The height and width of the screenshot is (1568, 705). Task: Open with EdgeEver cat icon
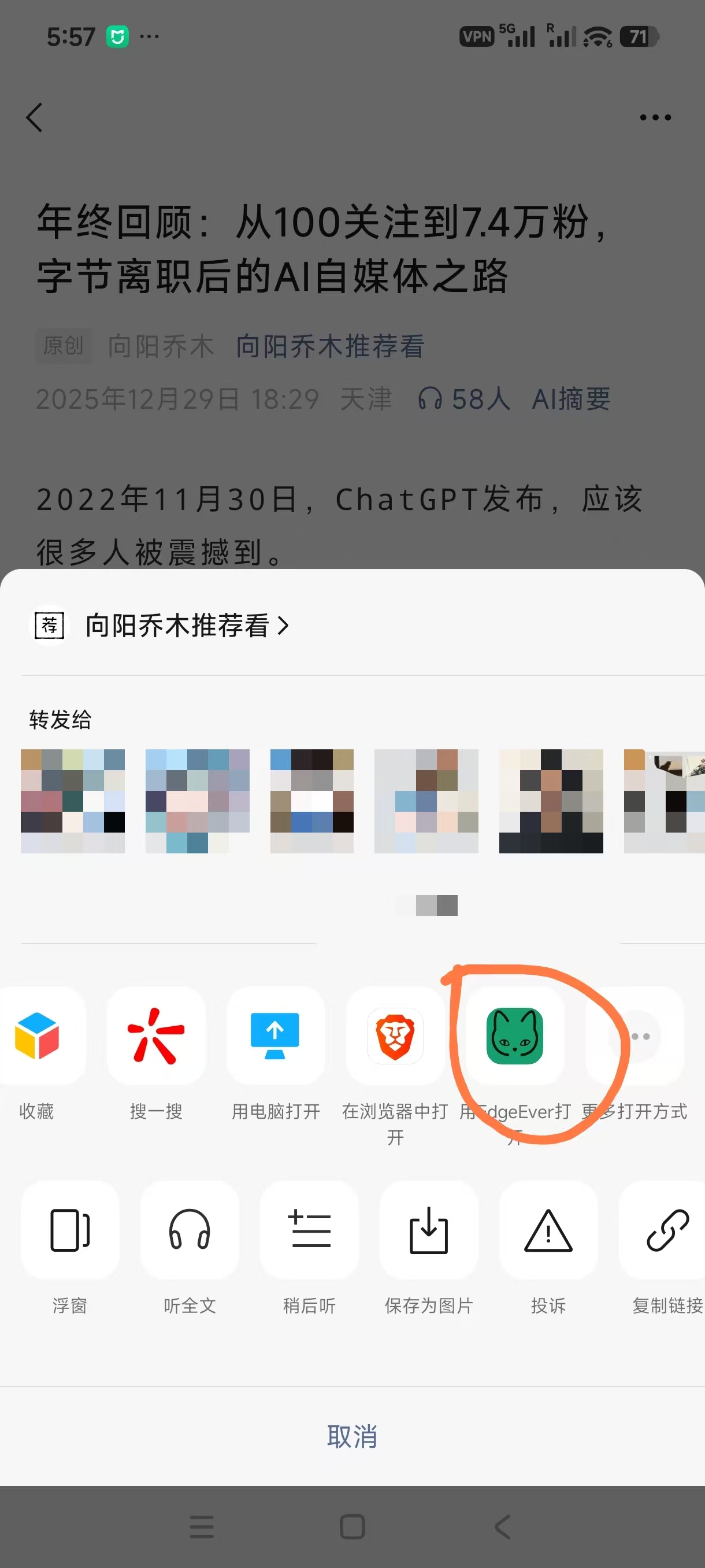tap(515, 1036)
